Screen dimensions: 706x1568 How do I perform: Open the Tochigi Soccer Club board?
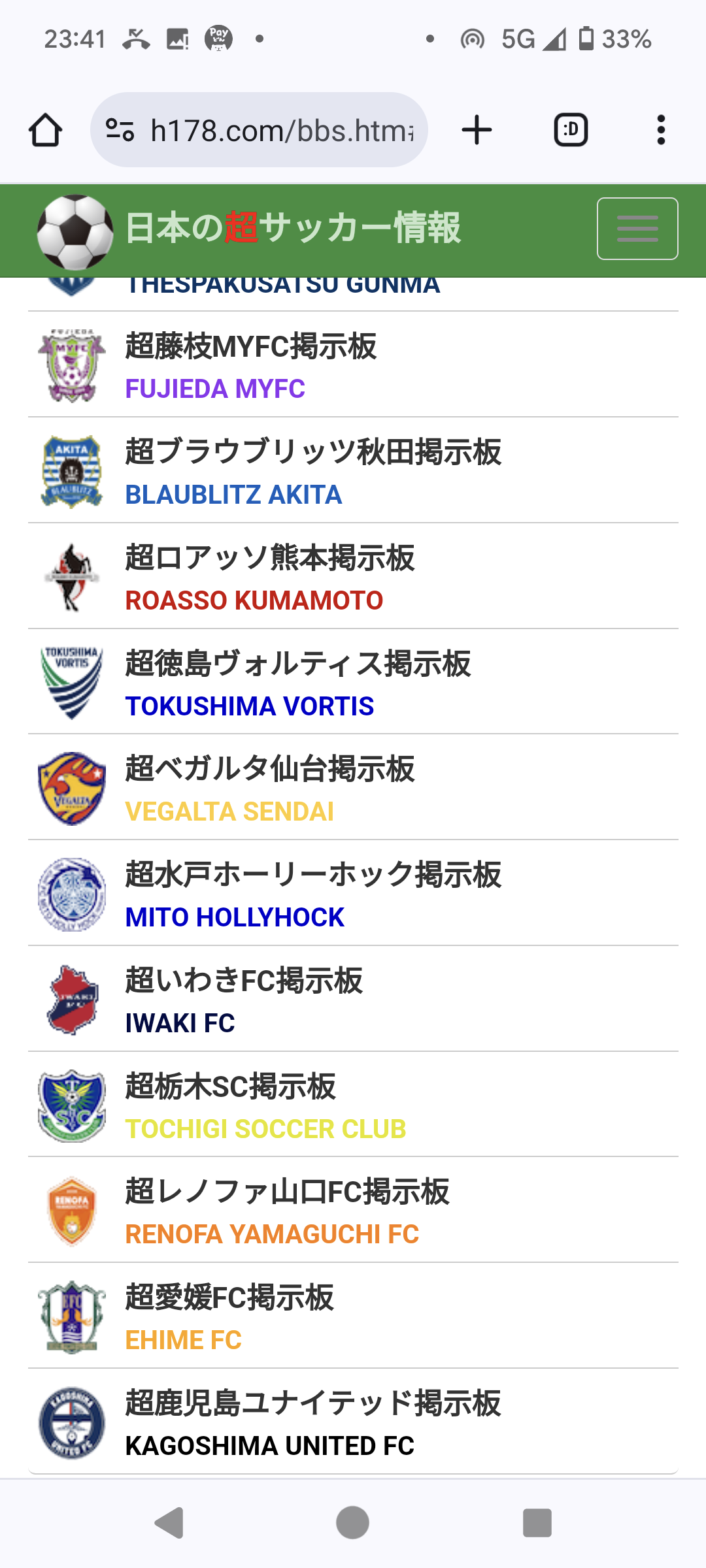pyautogui.click(x=265, y=1105)
